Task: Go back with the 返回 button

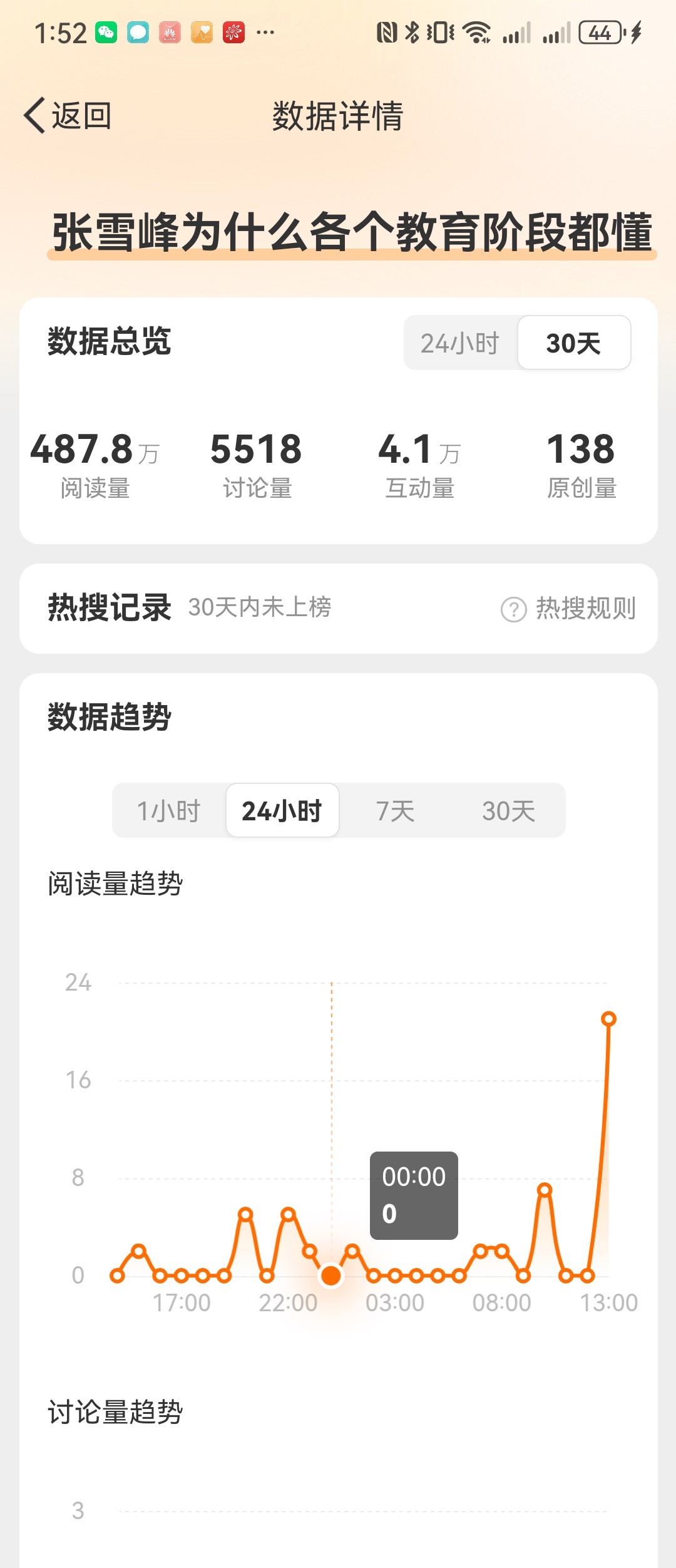Action: (68, 116)
